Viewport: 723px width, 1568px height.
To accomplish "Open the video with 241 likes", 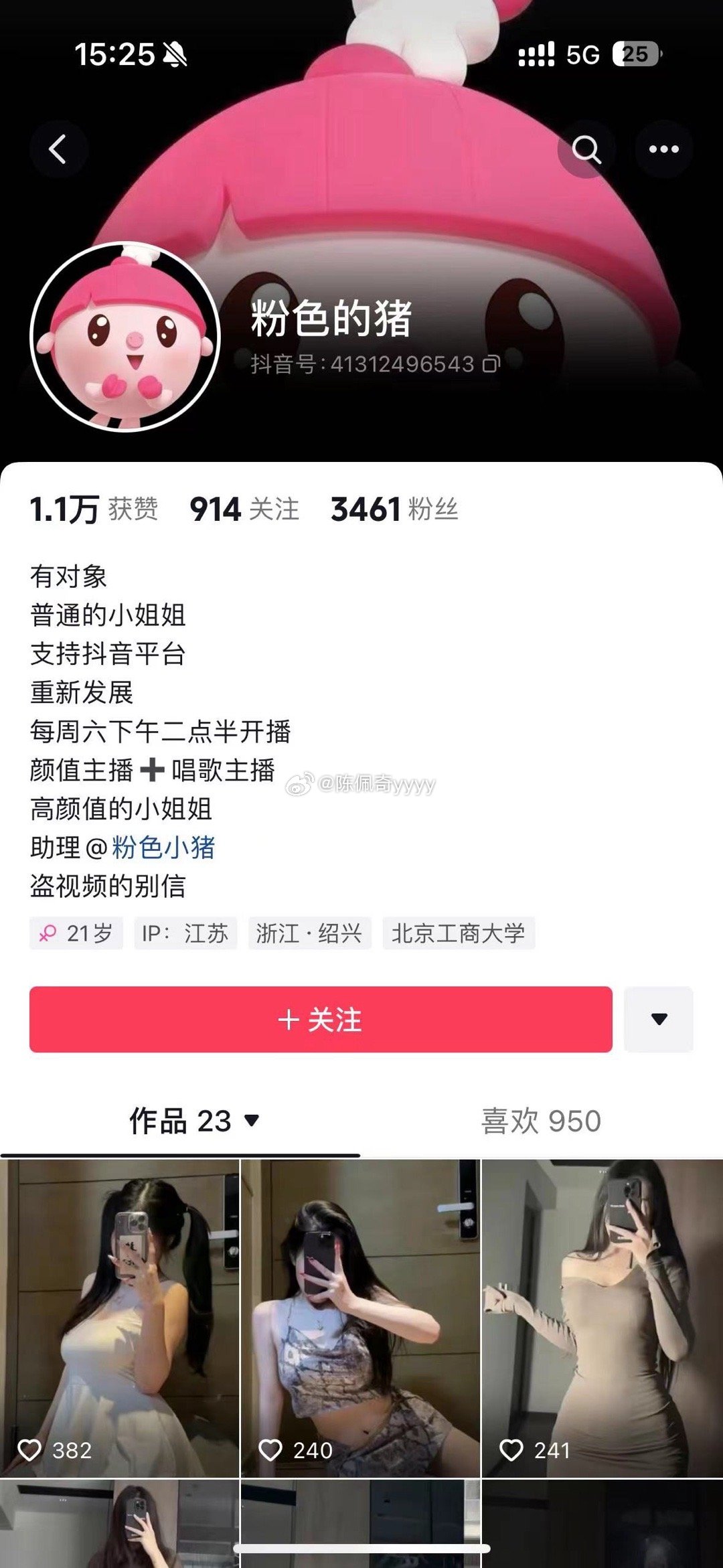I will (x=602, y=1318).
